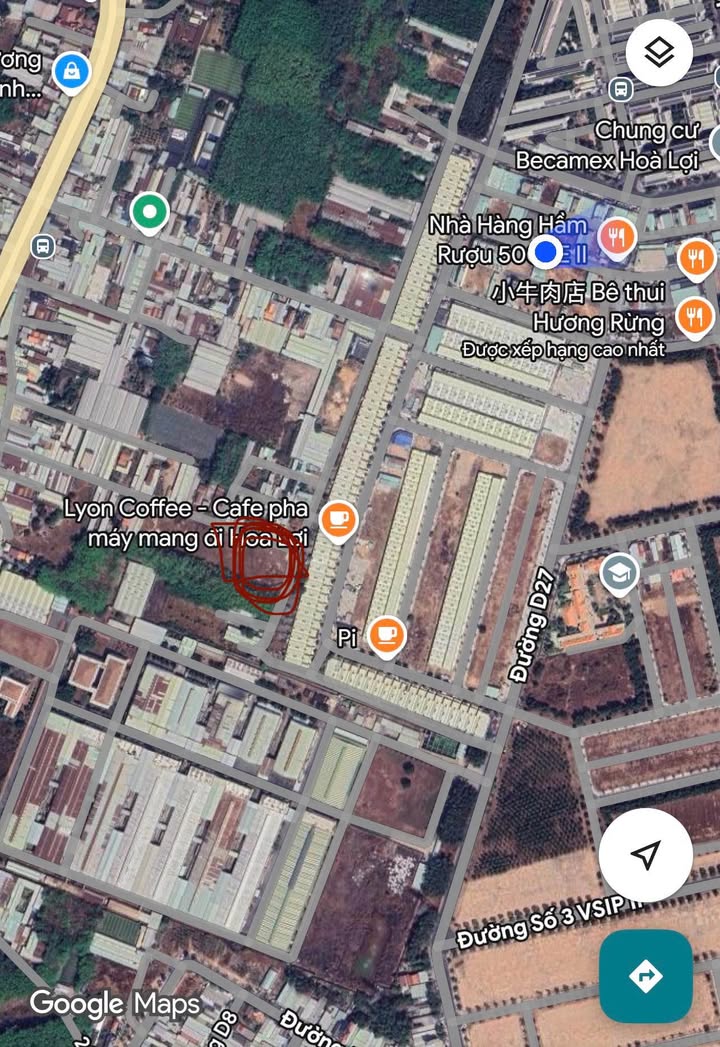Open the Lyon Coffee cafe pin

coord(339,520)
